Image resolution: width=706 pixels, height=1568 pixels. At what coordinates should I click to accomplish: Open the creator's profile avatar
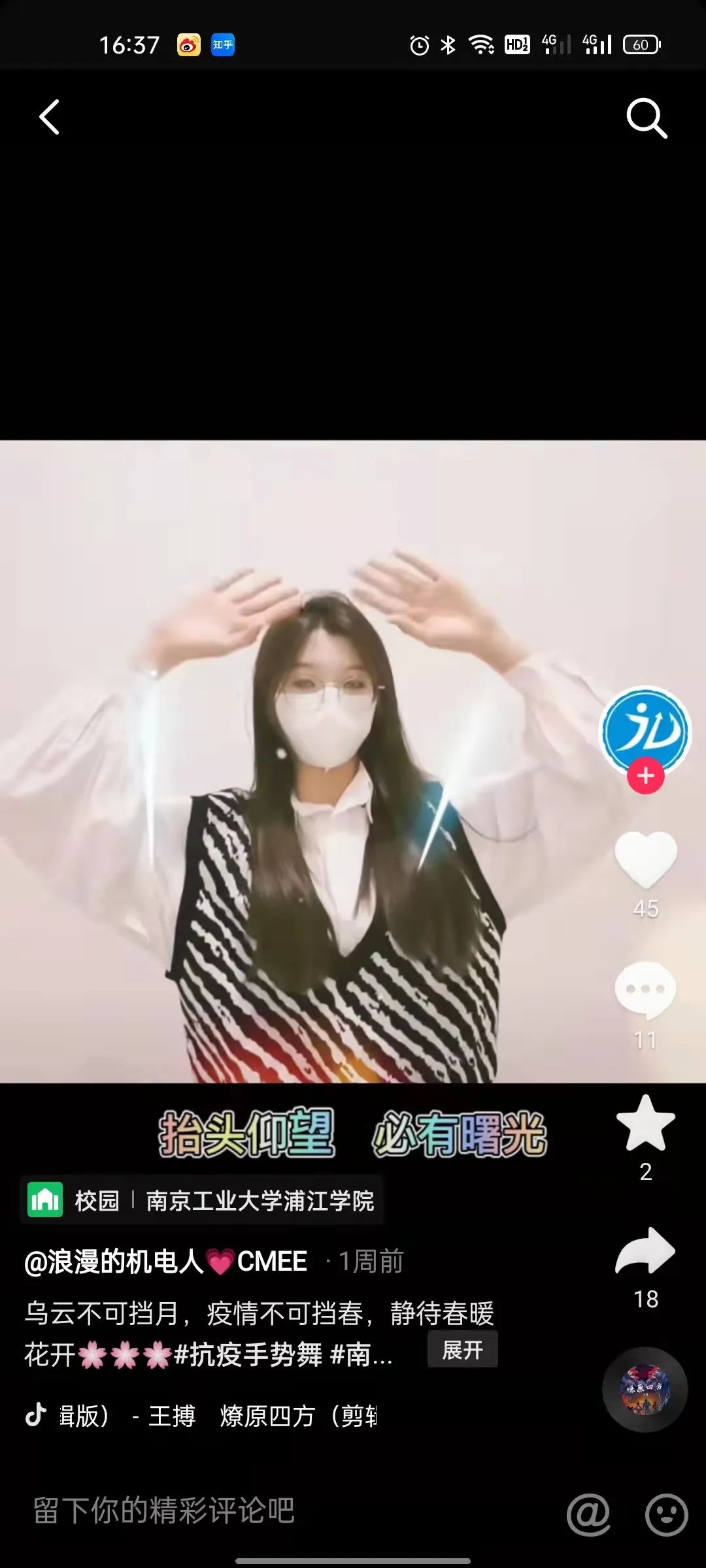click(x=645, y=729)
